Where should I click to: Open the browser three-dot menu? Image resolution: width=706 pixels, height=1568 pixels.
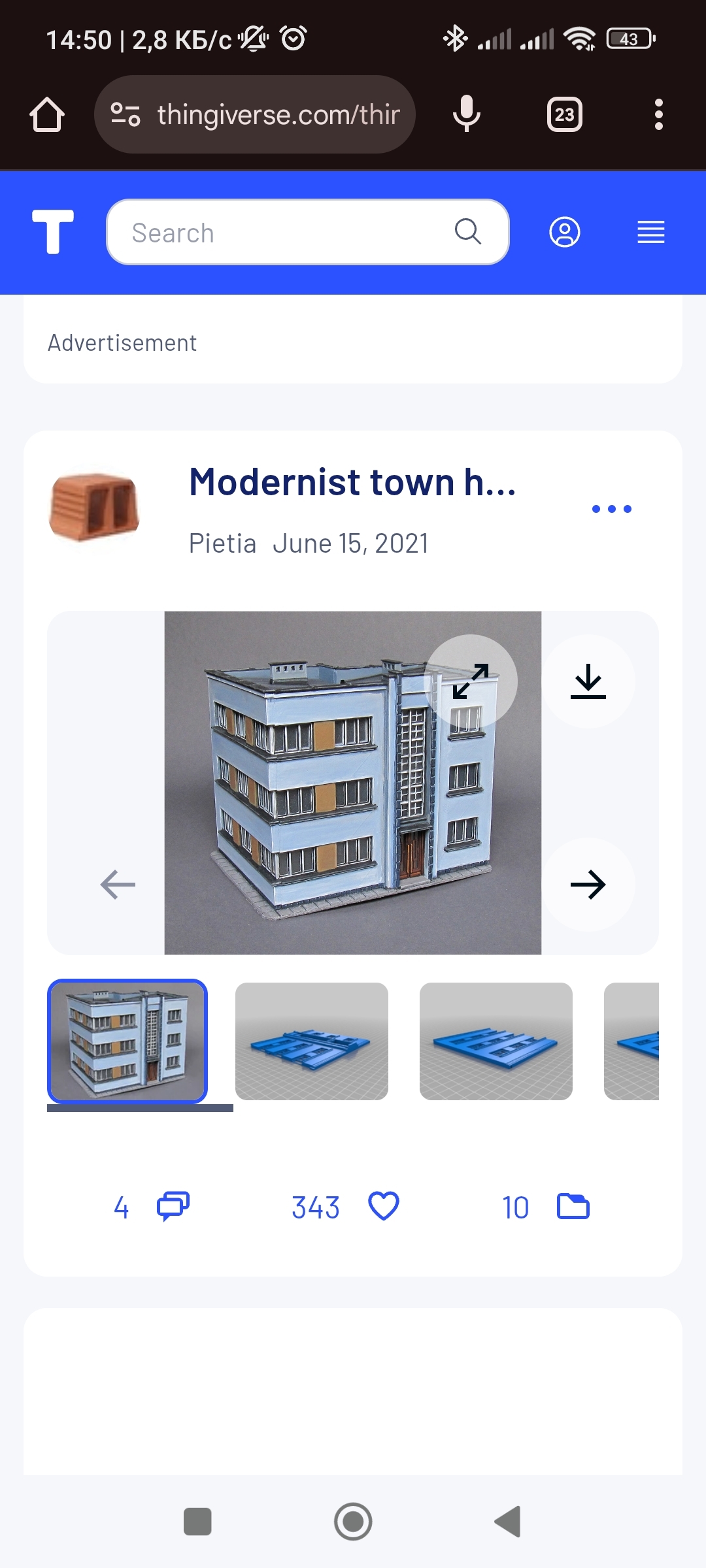[x=659, y=114]
